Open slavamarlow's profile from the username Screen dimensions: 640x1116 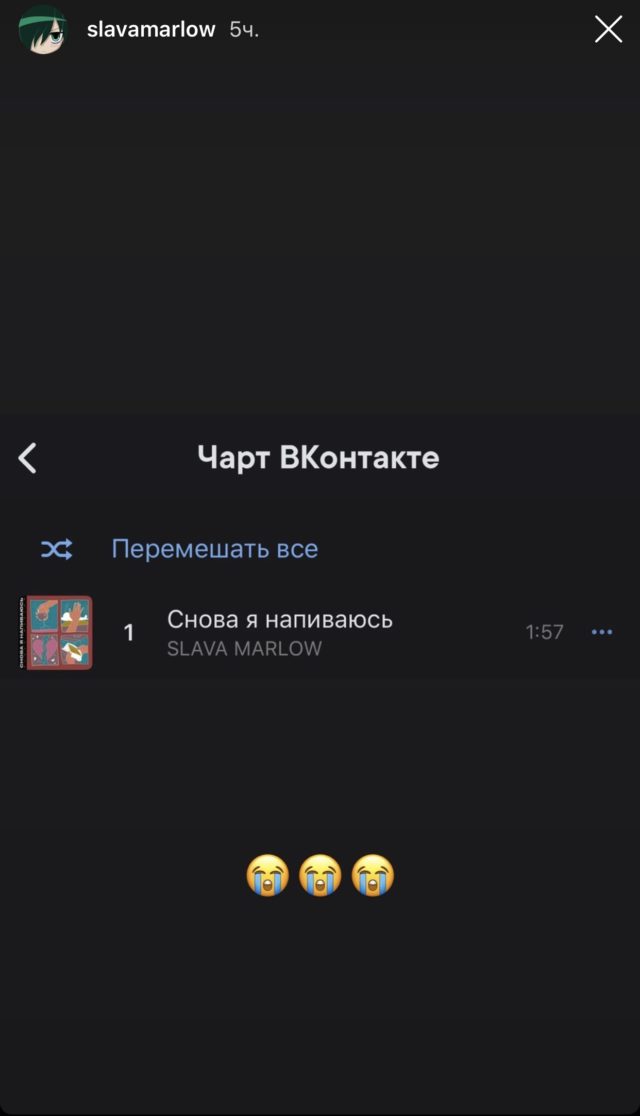[151, 30]
